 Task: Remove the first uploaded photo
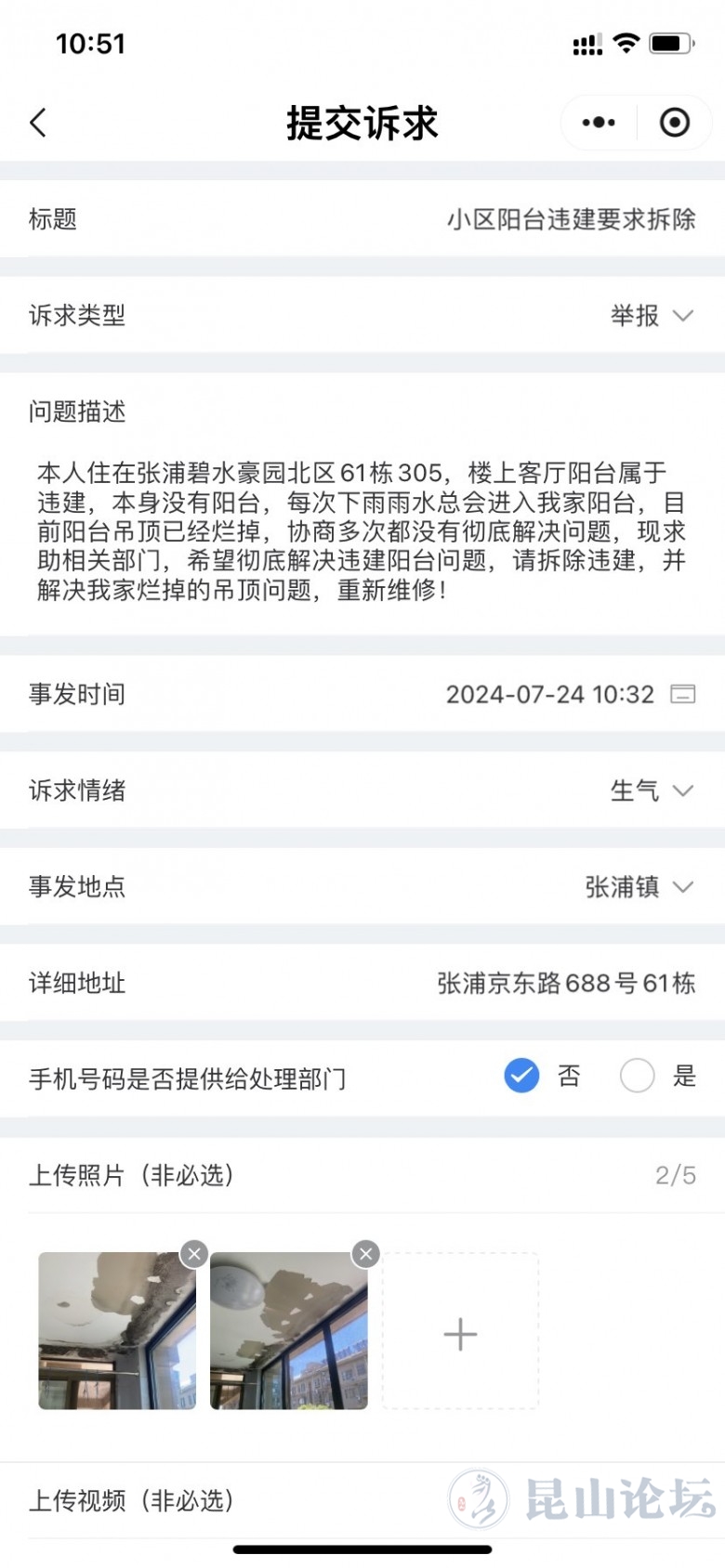coord(194,1255)
